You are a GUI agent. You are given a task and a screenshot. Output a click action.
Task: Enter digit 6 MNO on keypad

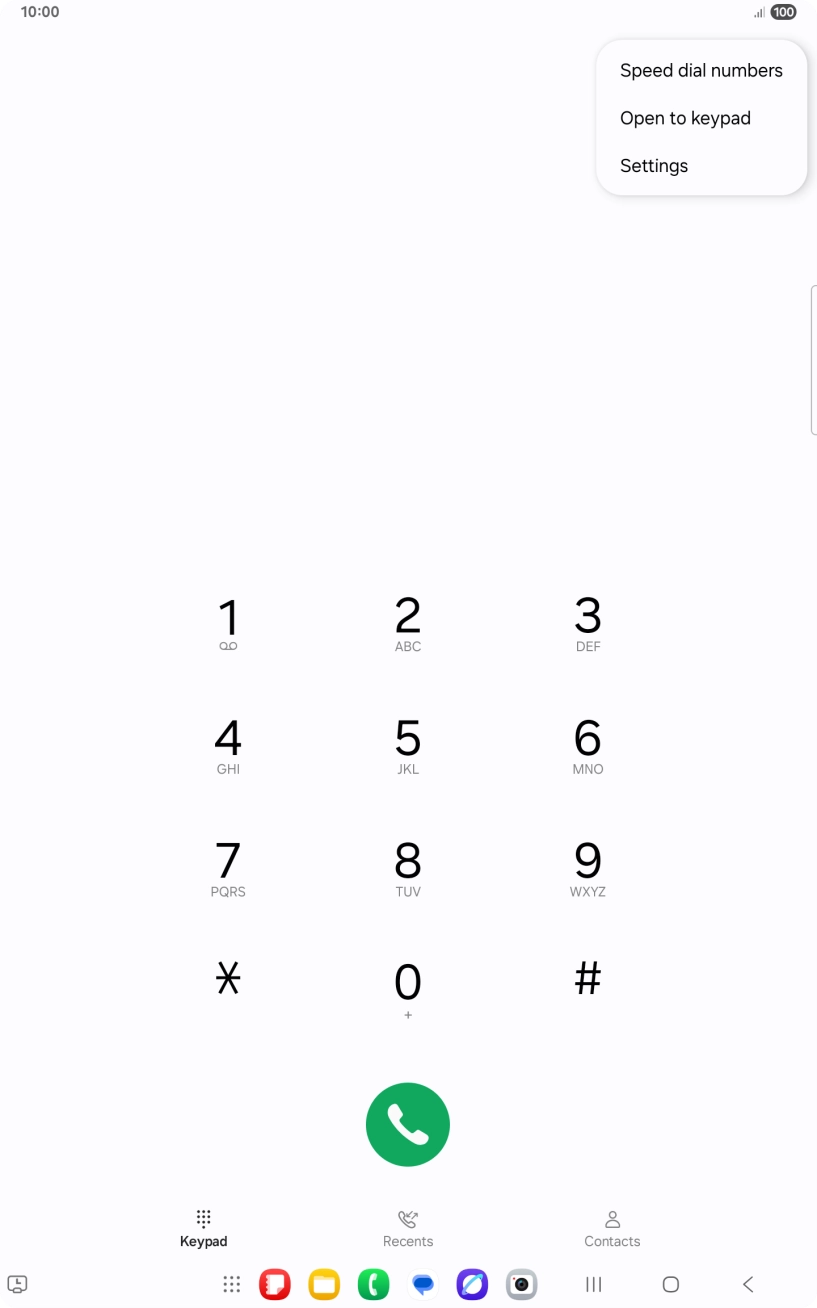pos(588,746)
